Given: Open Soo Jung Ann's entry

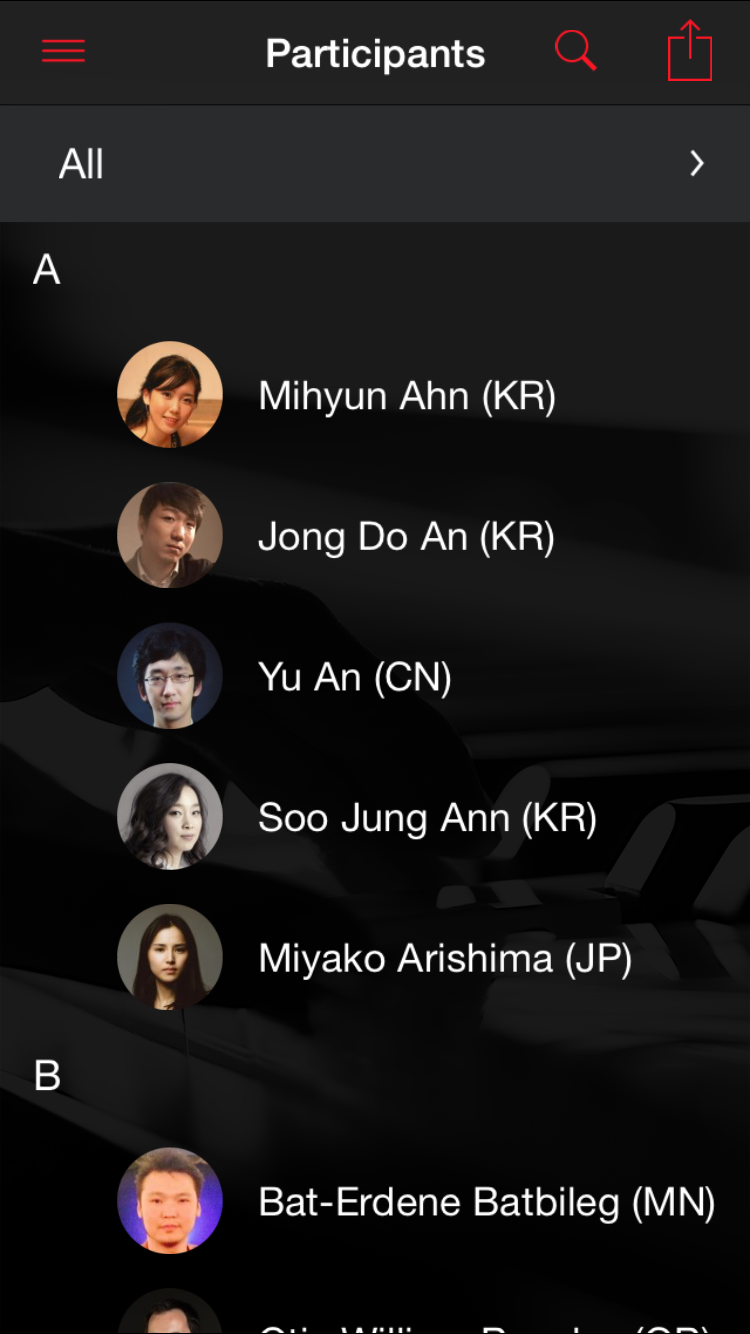Looking at the screenshot, I should pyautogui.click(x=426, y=818).
